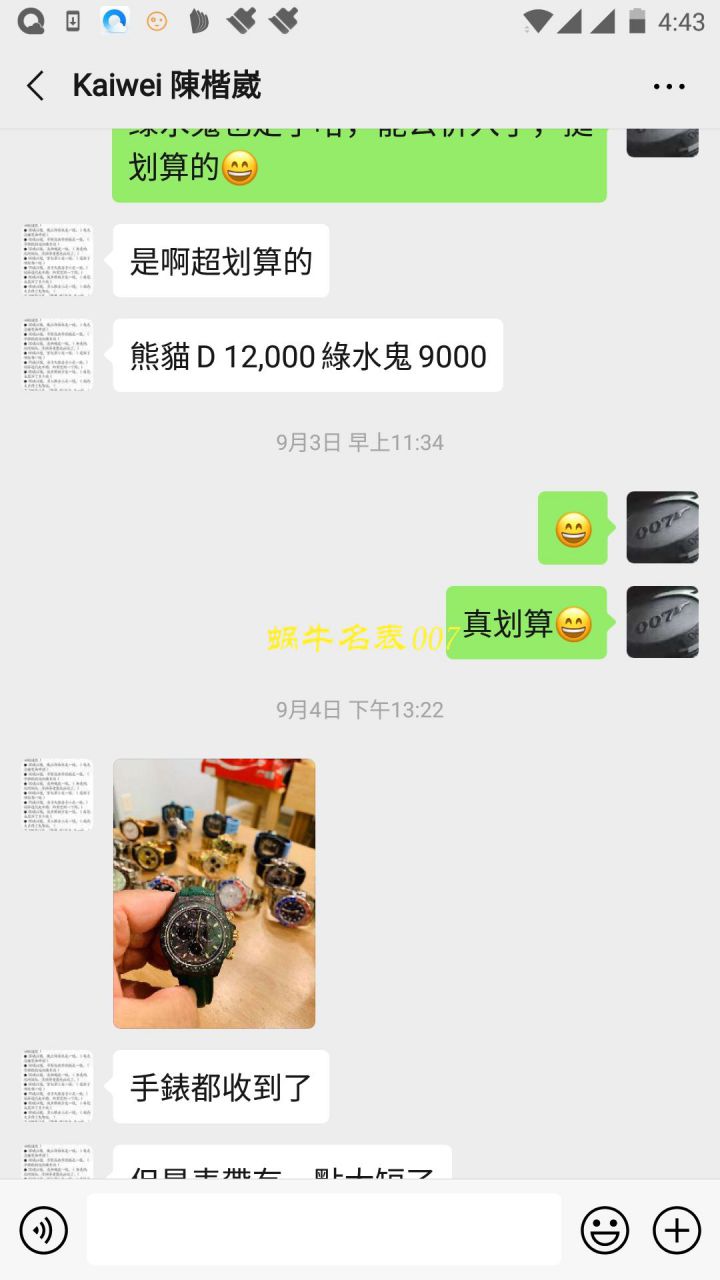Open the chat options menu

(x=669, y=87)
